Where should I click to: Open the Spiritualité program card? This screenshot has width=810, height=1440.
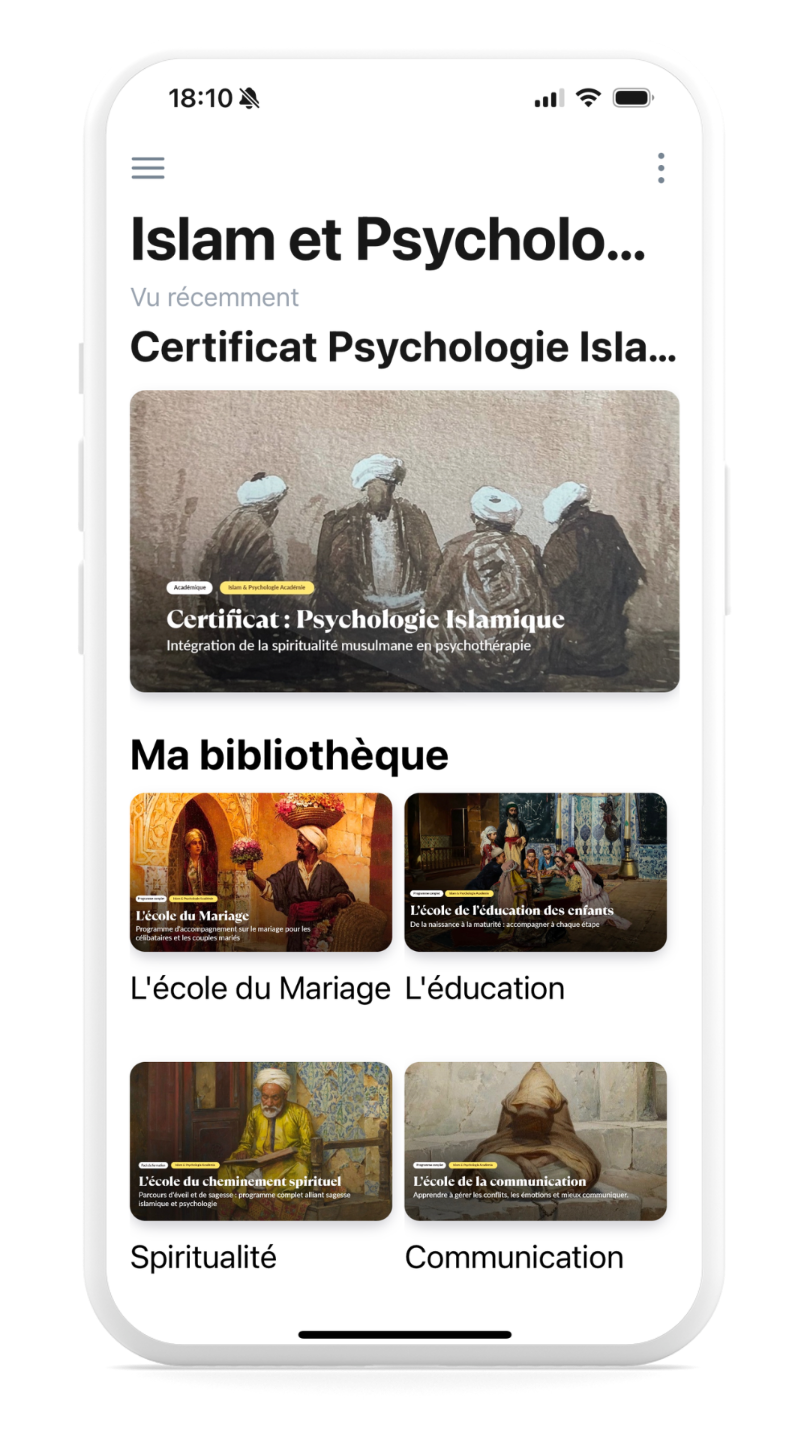click(261, 1141)
